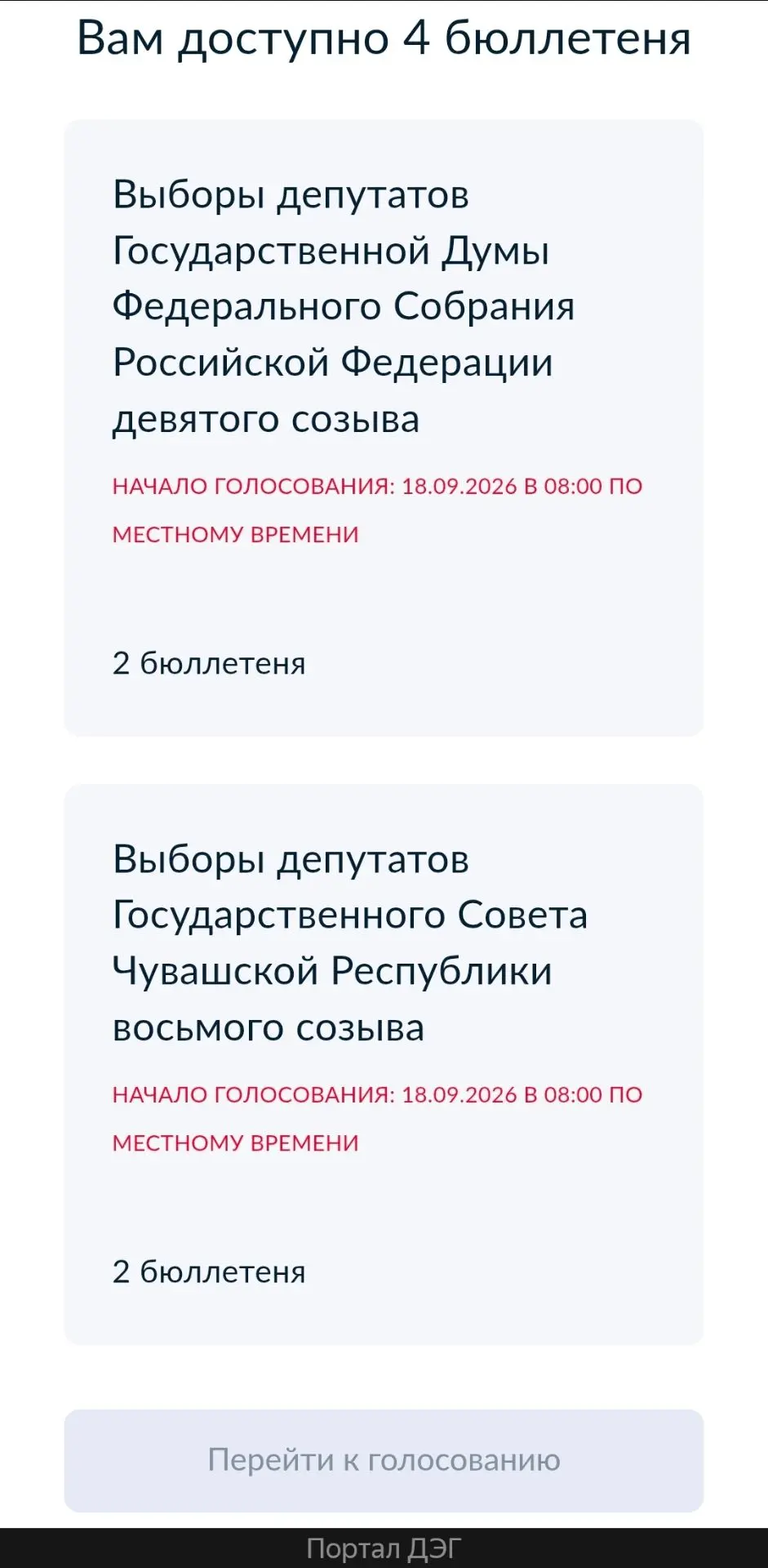Open the Государственная Дума elections card

tap(384, 428)
